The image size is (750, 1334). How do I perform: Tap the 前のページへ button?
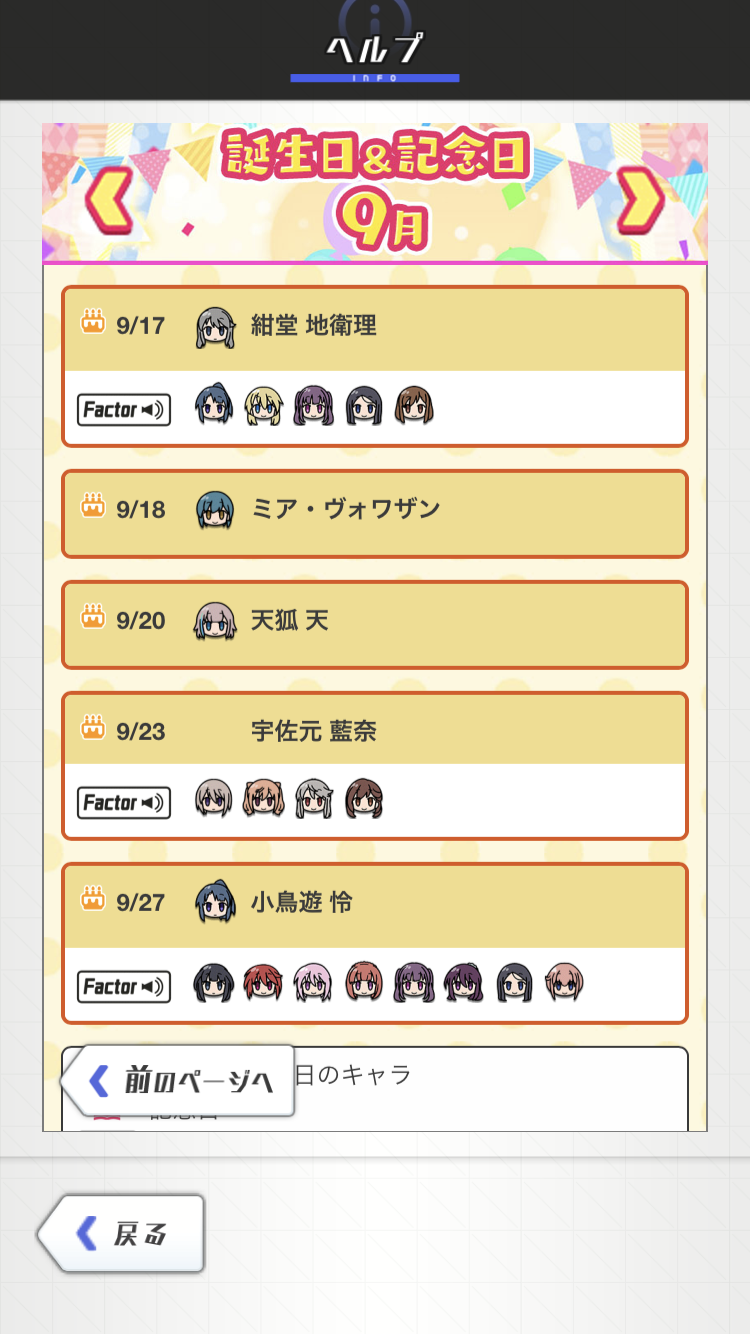pyautogui.click(x=178, y=1081)
